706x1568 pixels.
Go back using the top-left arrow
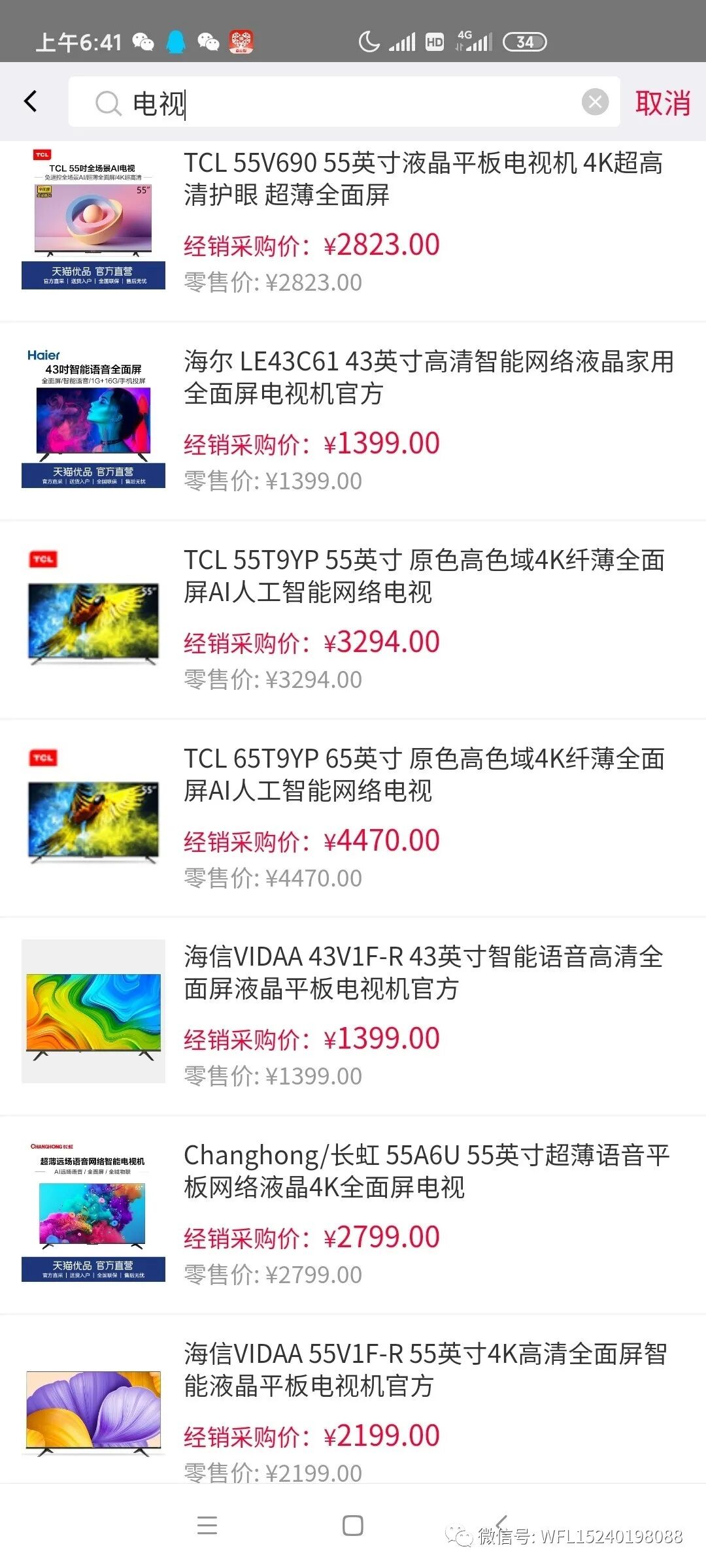[x=31, y=101]
